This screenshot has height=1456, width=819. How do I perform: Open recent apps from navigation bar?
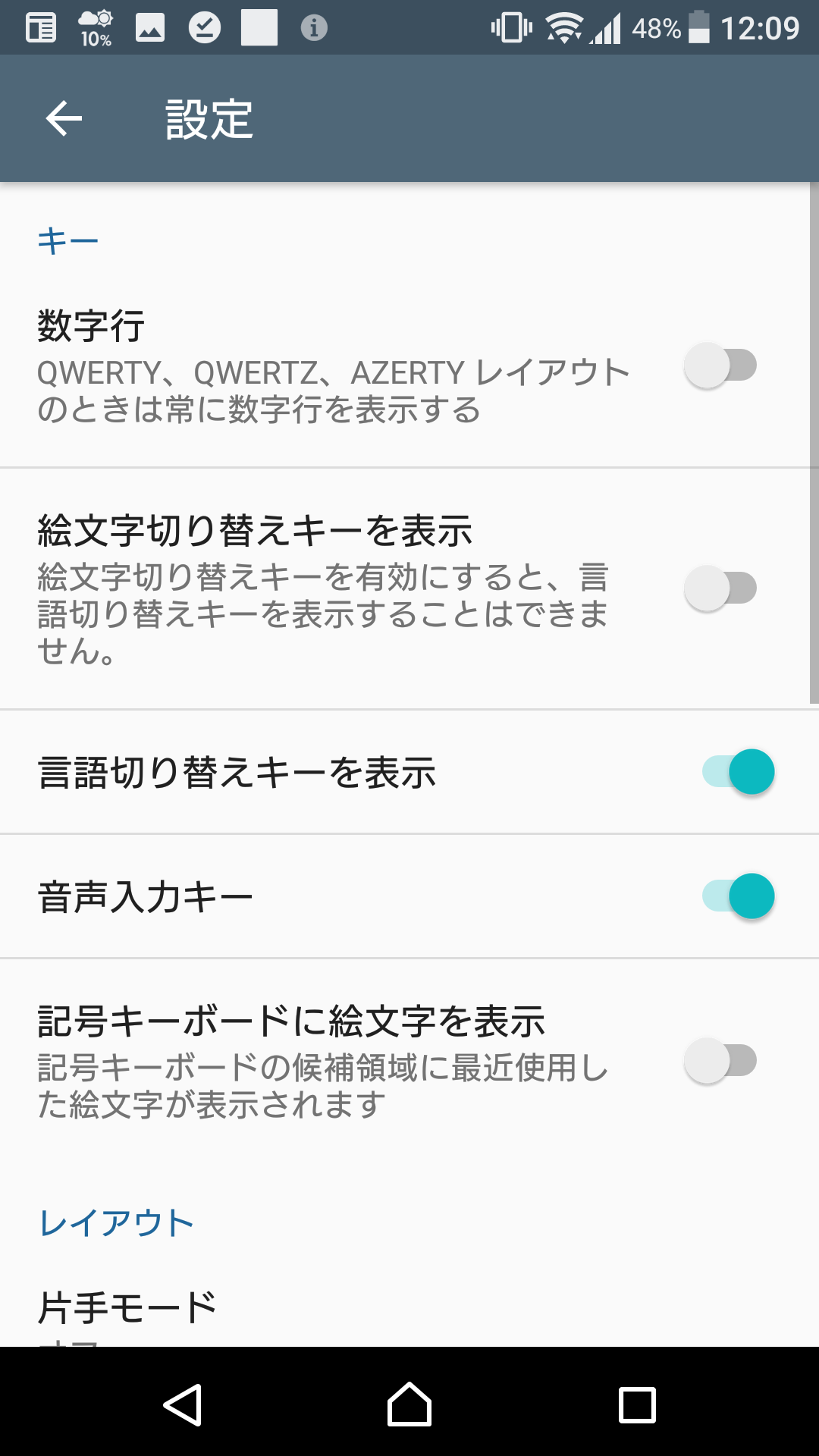637,1404
